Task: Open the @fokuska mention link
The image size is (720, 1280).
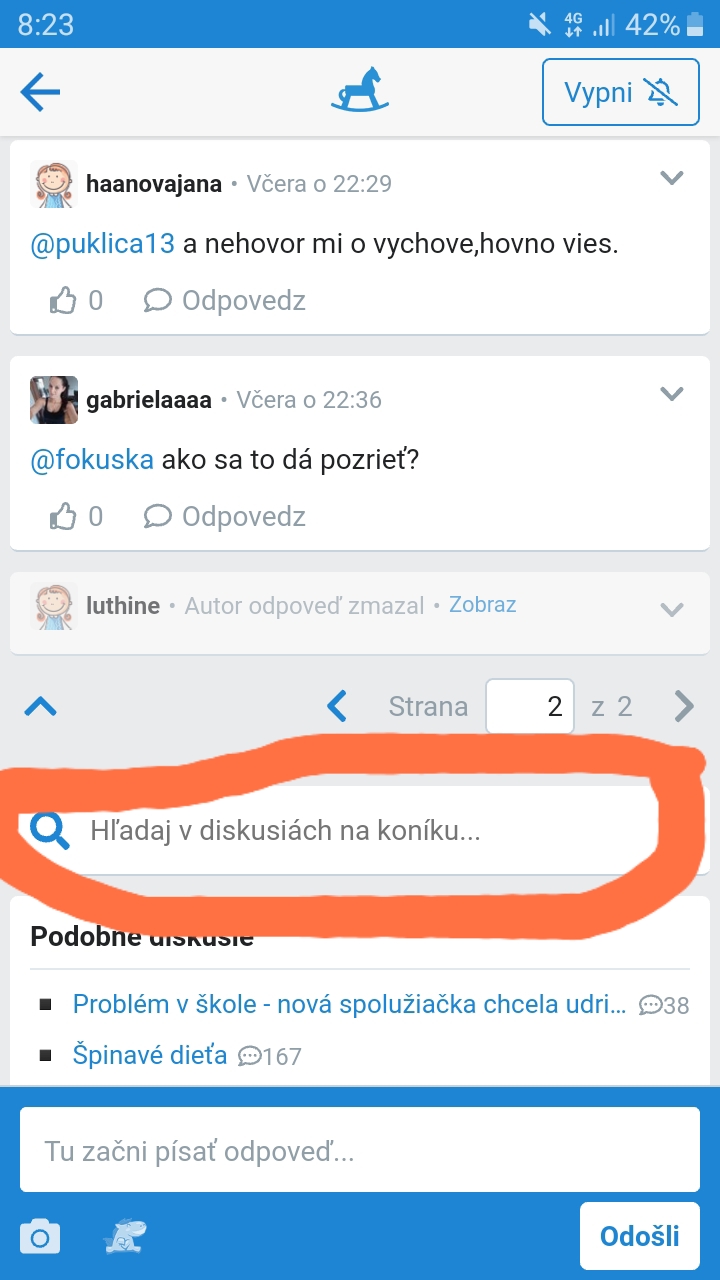Action: (92, 459)
